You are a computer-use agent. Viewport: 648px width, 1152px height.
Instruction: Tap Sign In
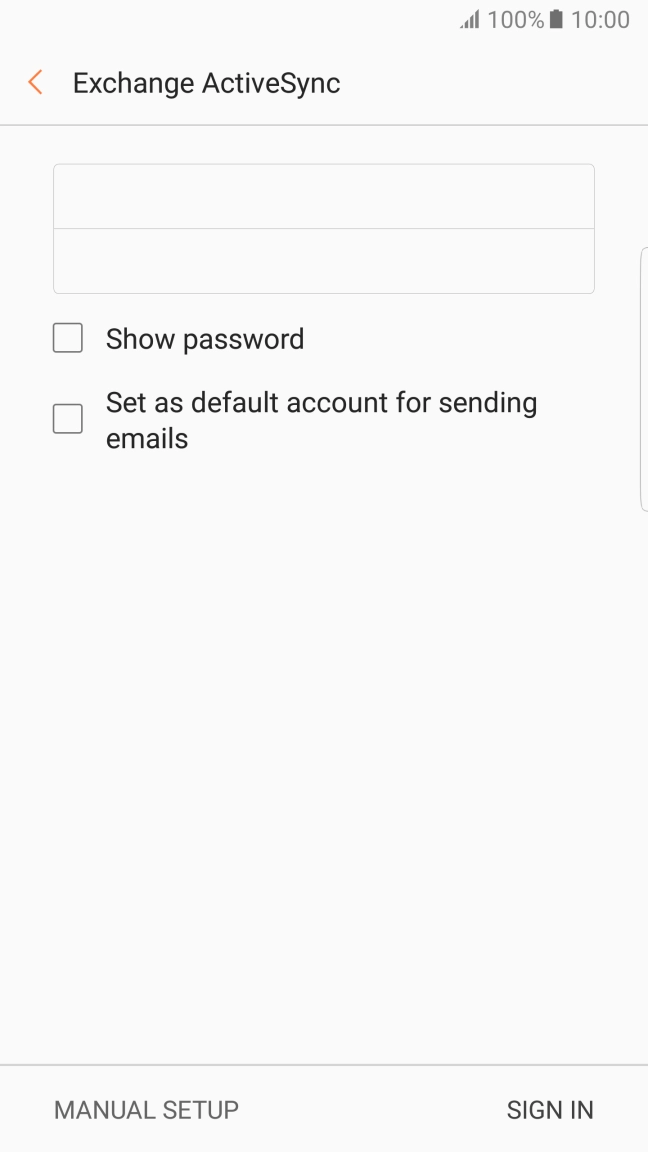click(549, 1110)
